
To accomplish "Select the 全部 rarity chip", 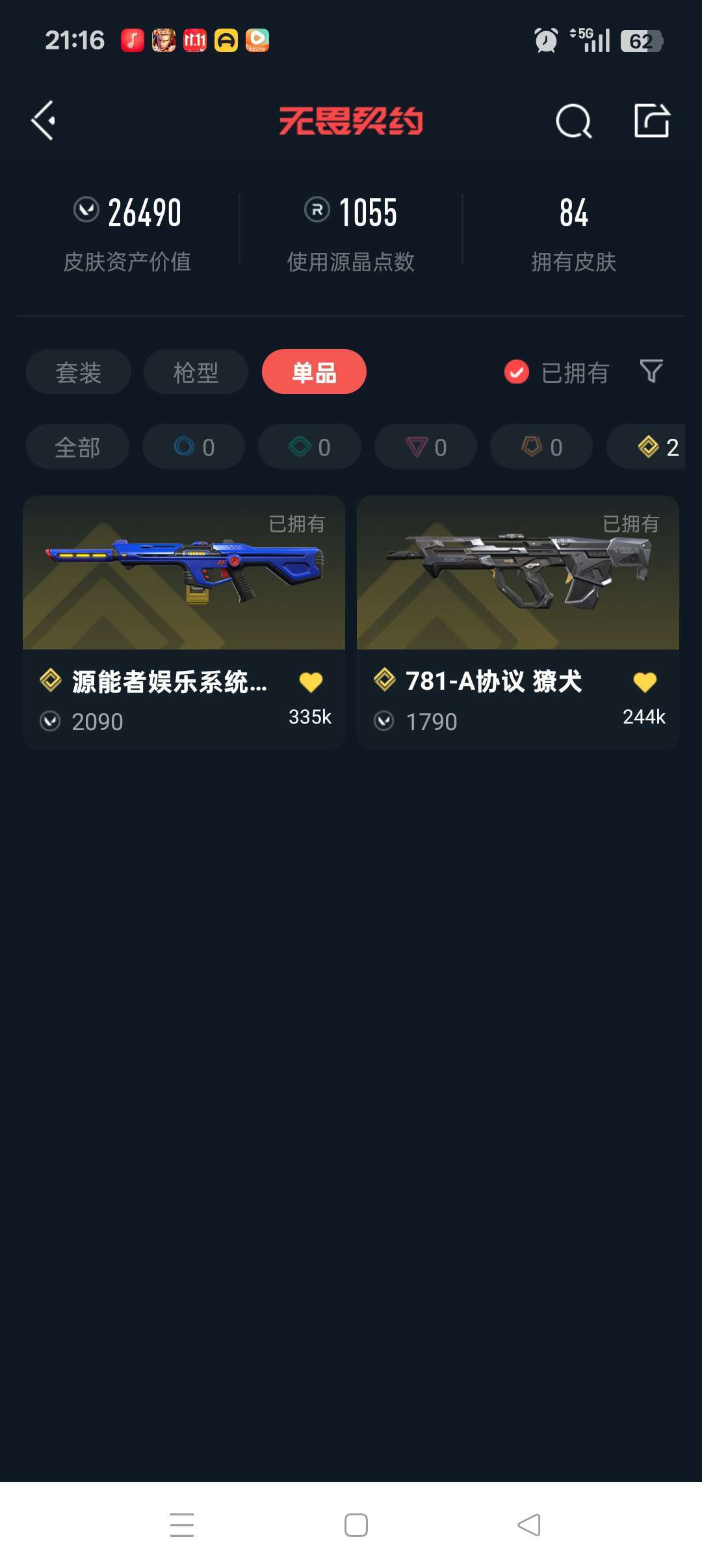I will tap(77, 447).
